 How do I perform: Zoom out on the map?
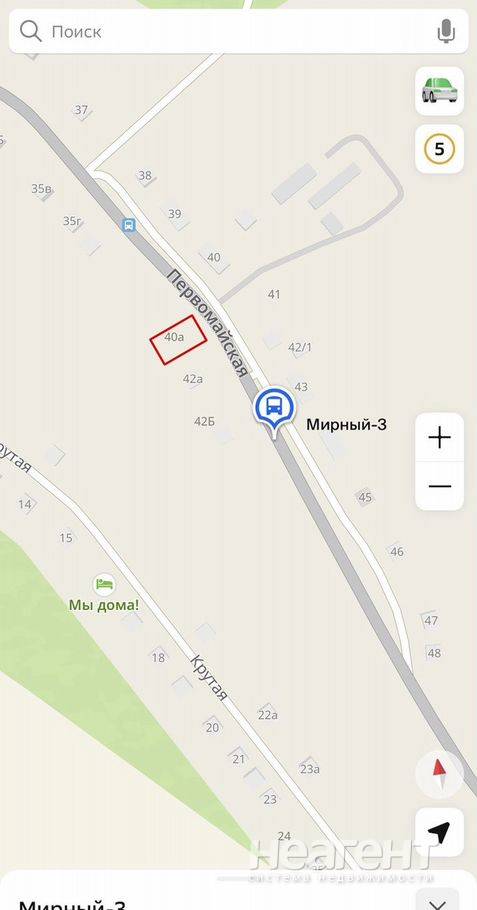tap(439, 486)
